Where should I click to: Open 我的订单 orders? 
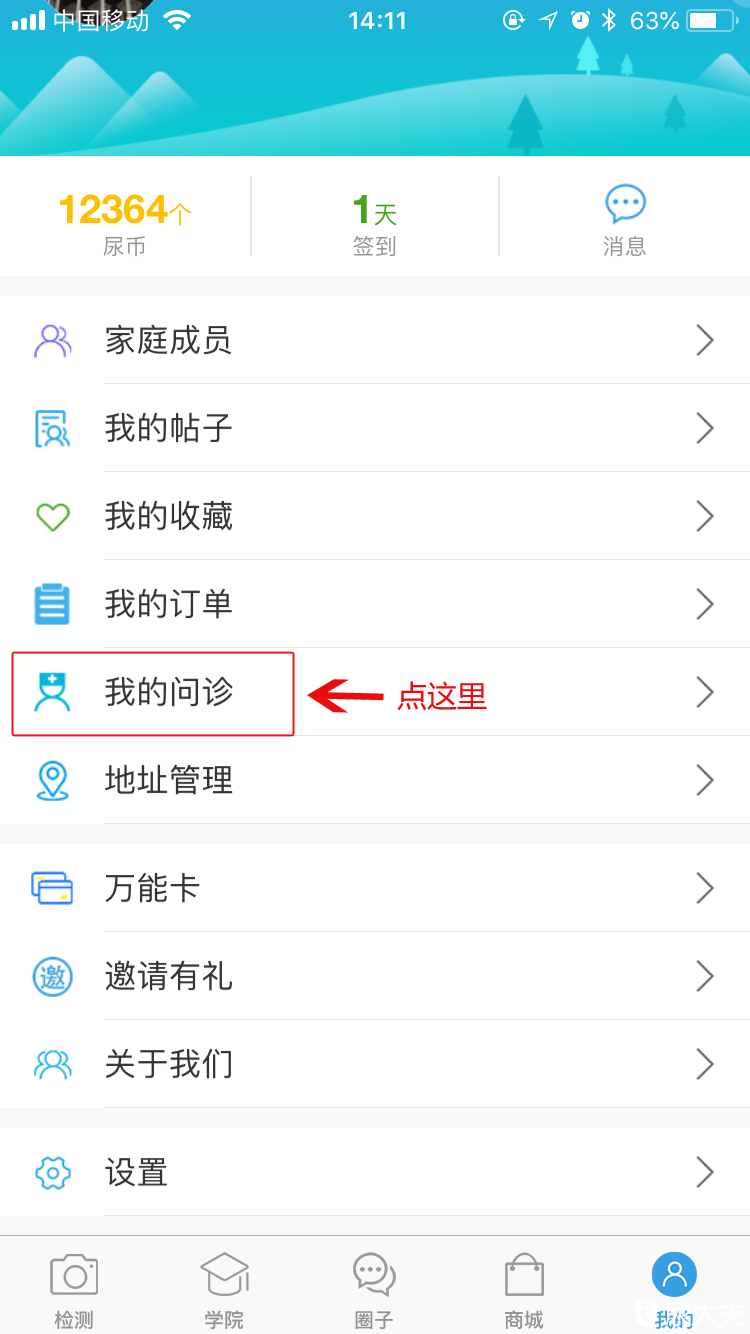pos(375,605)
